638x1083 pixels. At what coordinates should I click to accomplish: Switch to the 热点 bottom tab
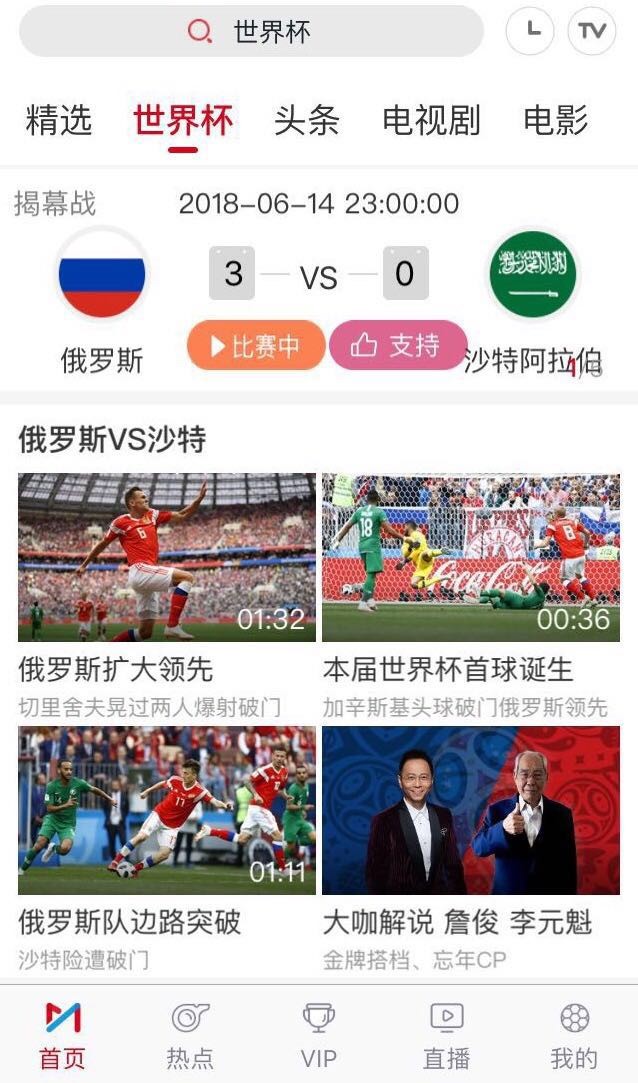190,1034
